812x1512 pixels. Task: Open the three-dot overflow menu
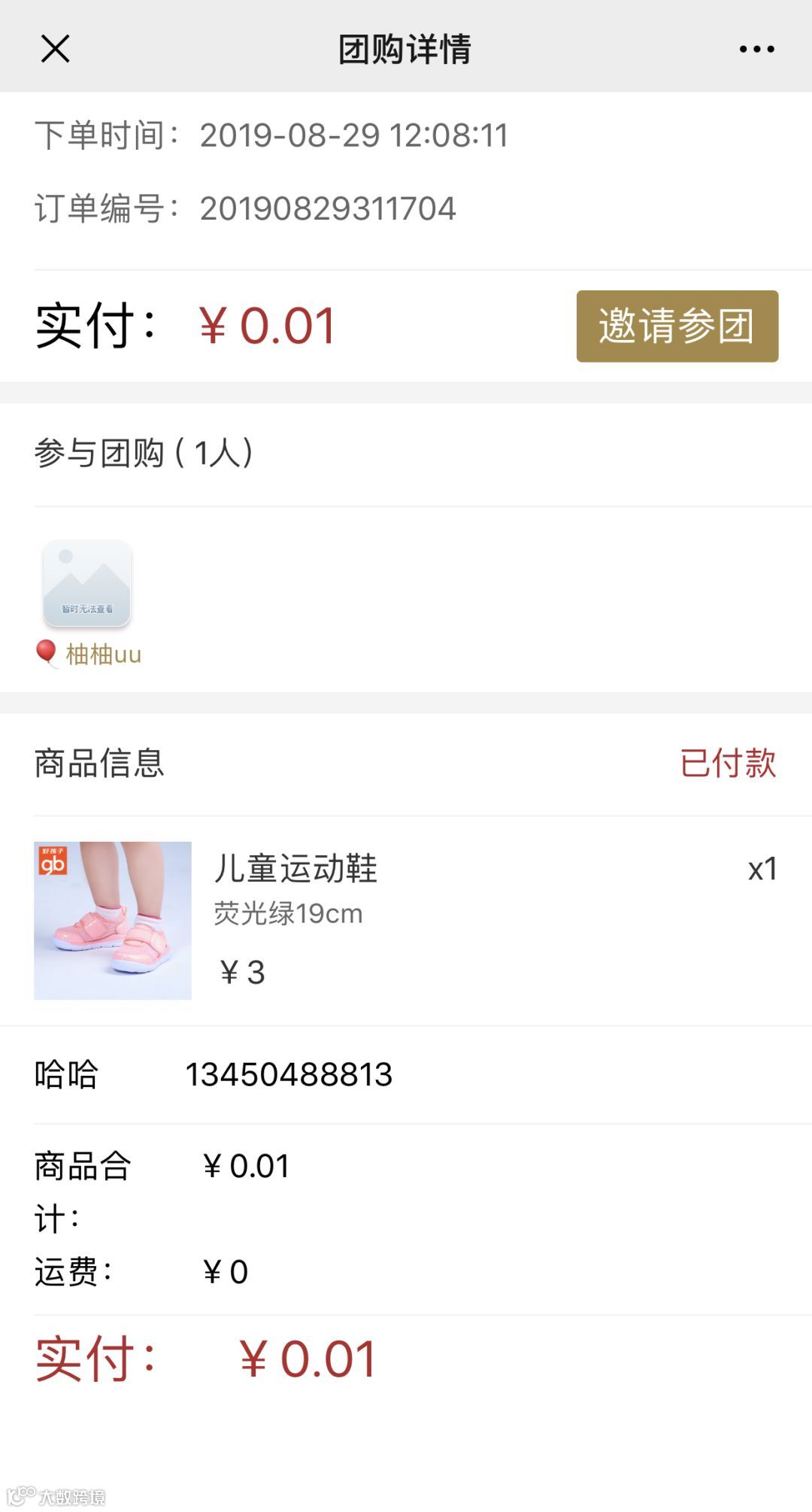point(756,49)
